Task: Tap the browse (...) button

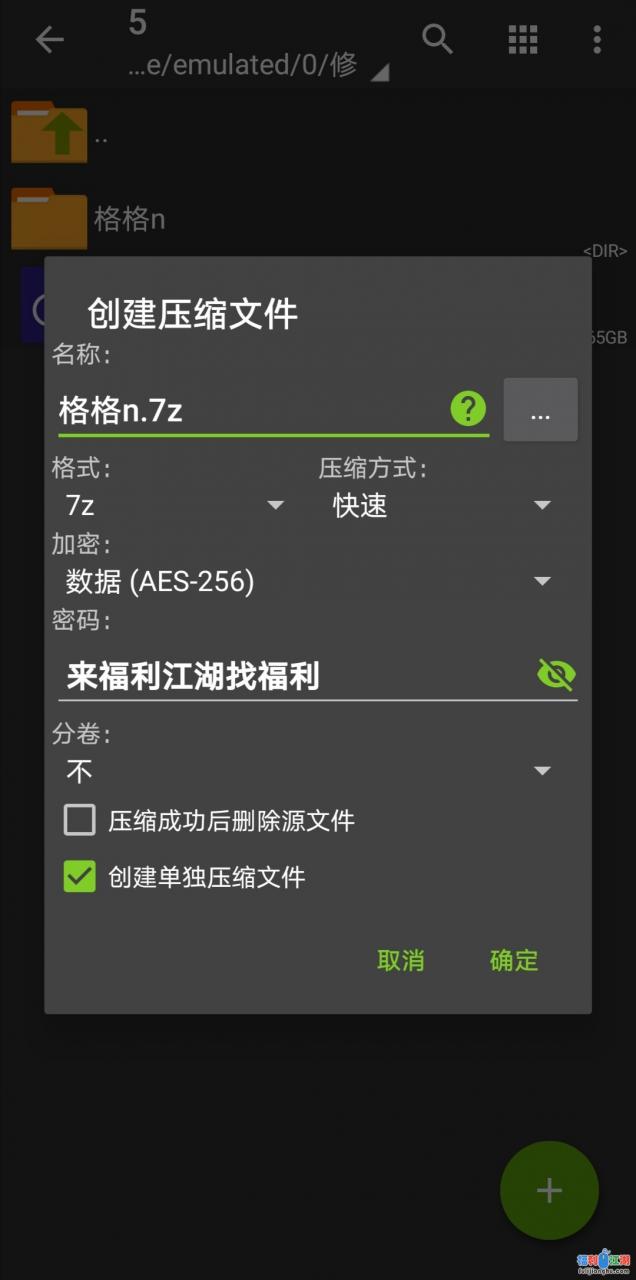Action: coord(540,410)
